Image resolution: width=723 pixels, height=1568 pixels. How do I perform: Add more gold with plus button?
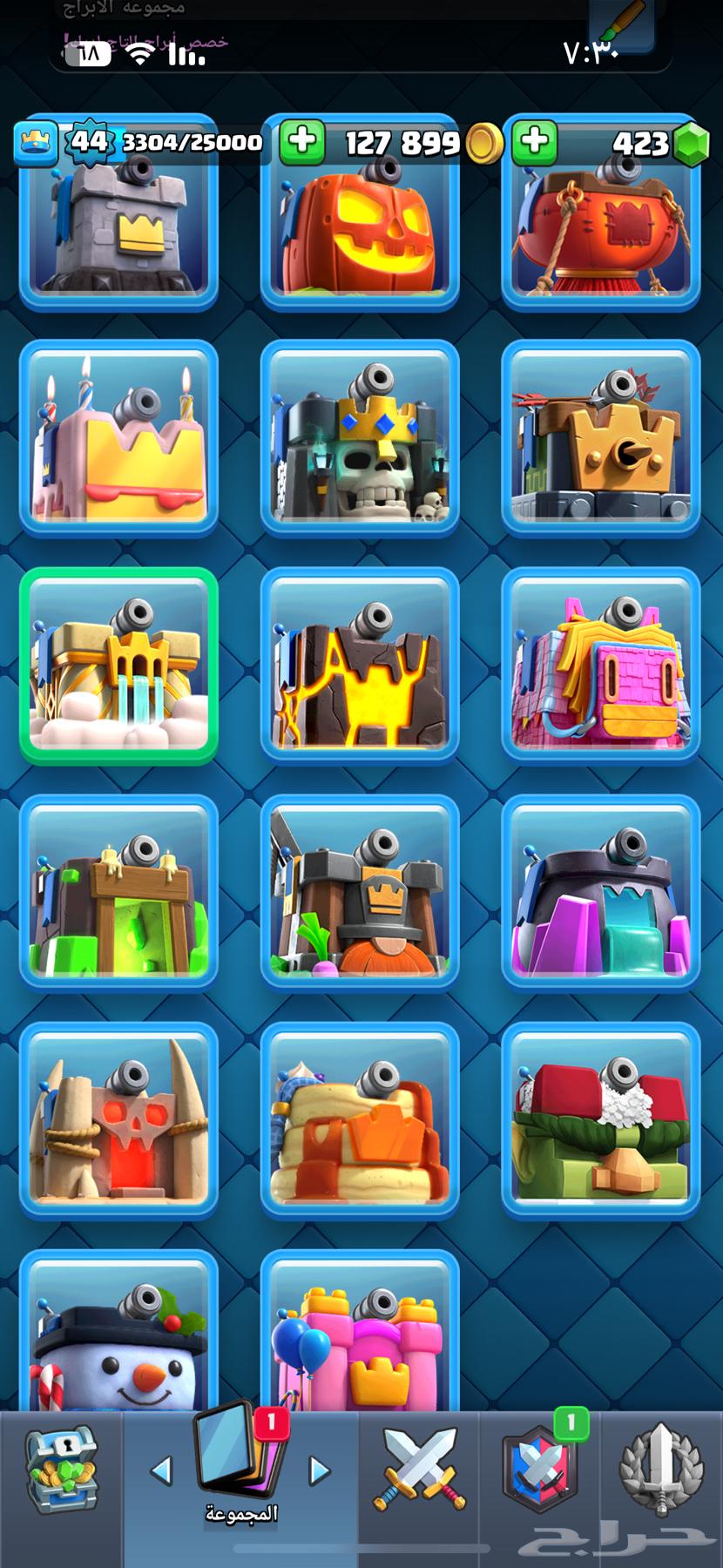pyautogui.click(x=301, y=141)
